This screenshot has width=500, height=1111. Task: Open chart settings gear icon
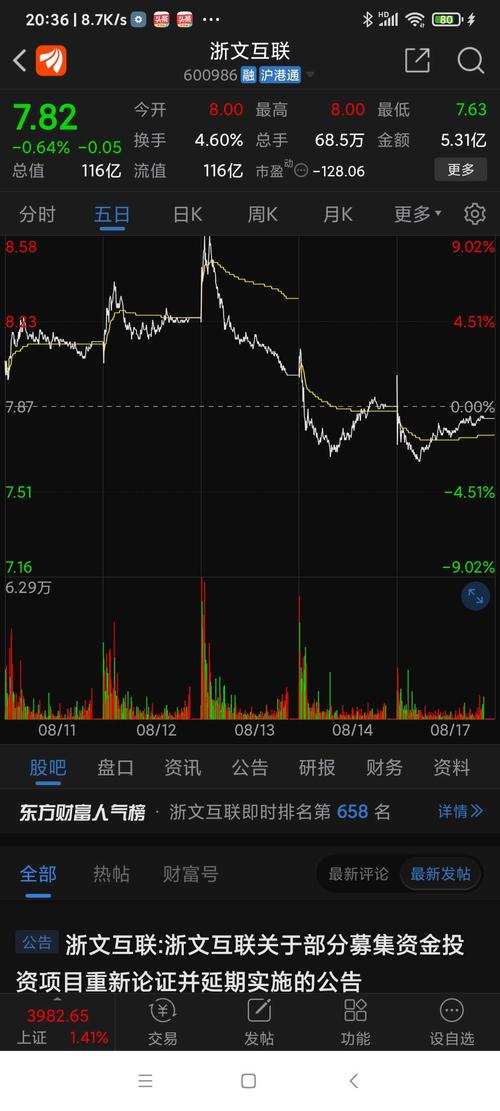pos(475,214)
